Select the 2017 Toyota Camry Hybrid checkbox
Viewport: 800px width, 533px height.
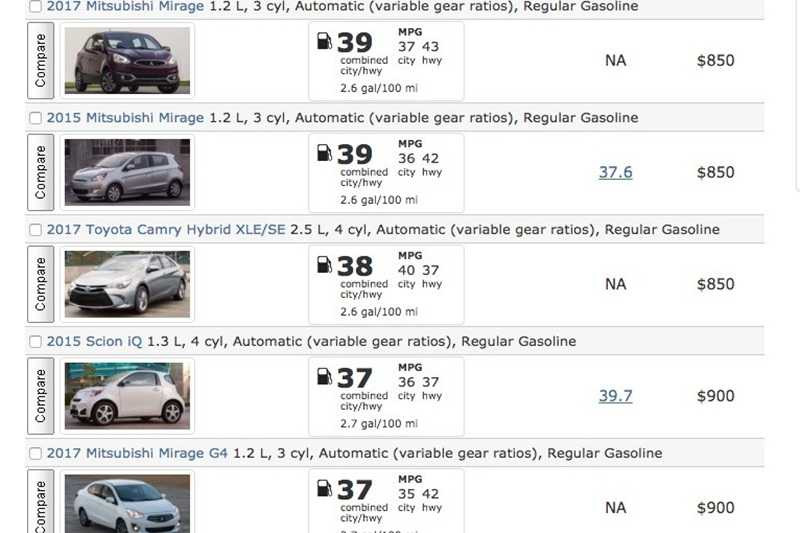36,231
